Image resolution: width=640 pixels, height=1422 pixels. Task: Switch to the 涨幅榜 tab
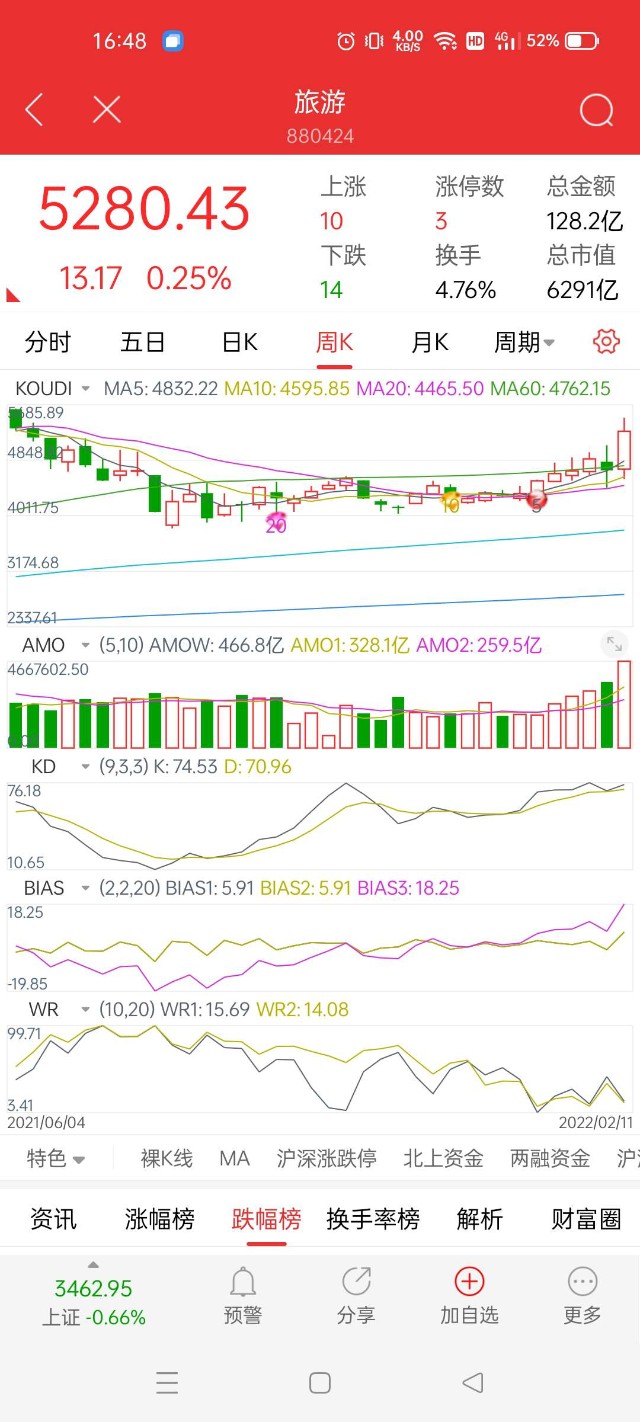(160, 1219)
